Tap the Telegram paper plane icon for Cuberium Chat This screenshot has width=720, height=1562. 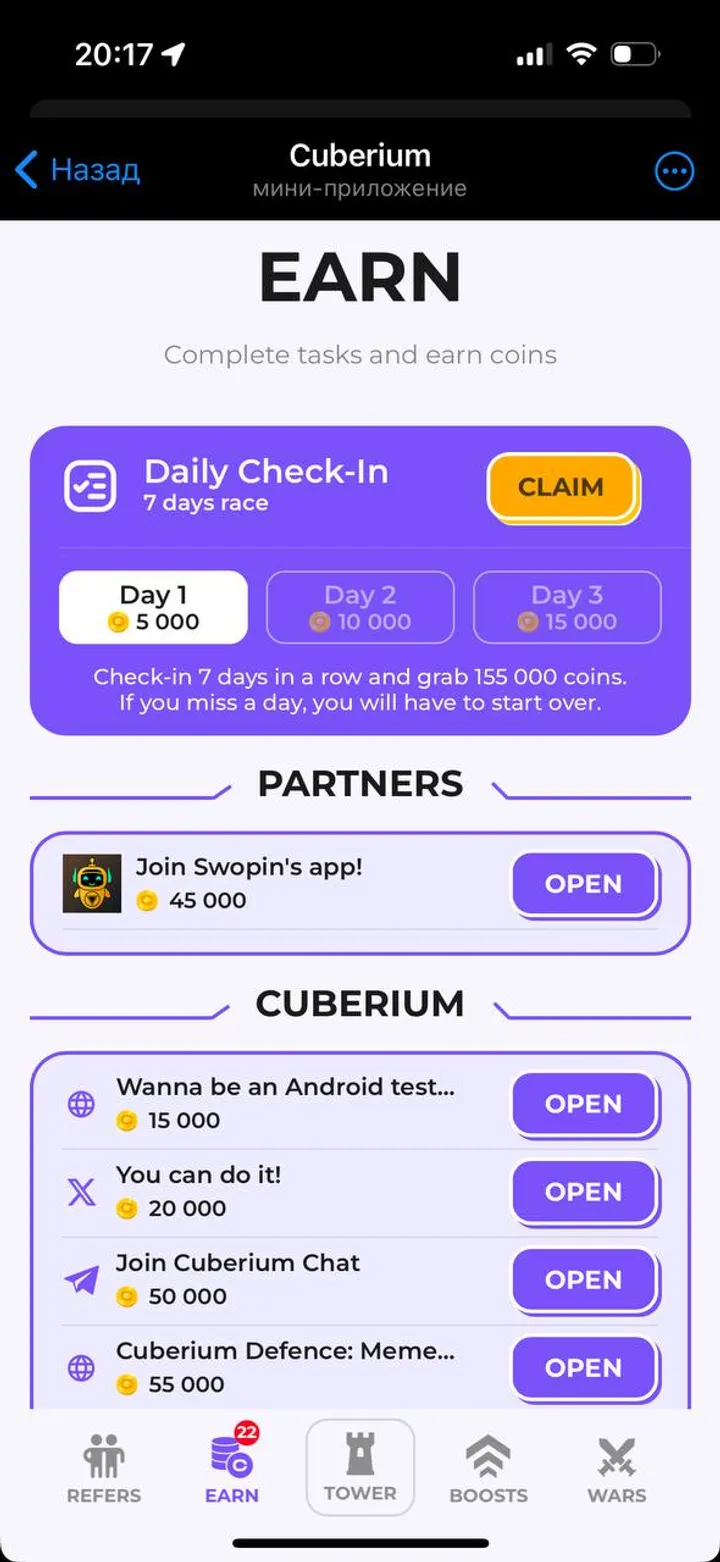click(81, 1280)
